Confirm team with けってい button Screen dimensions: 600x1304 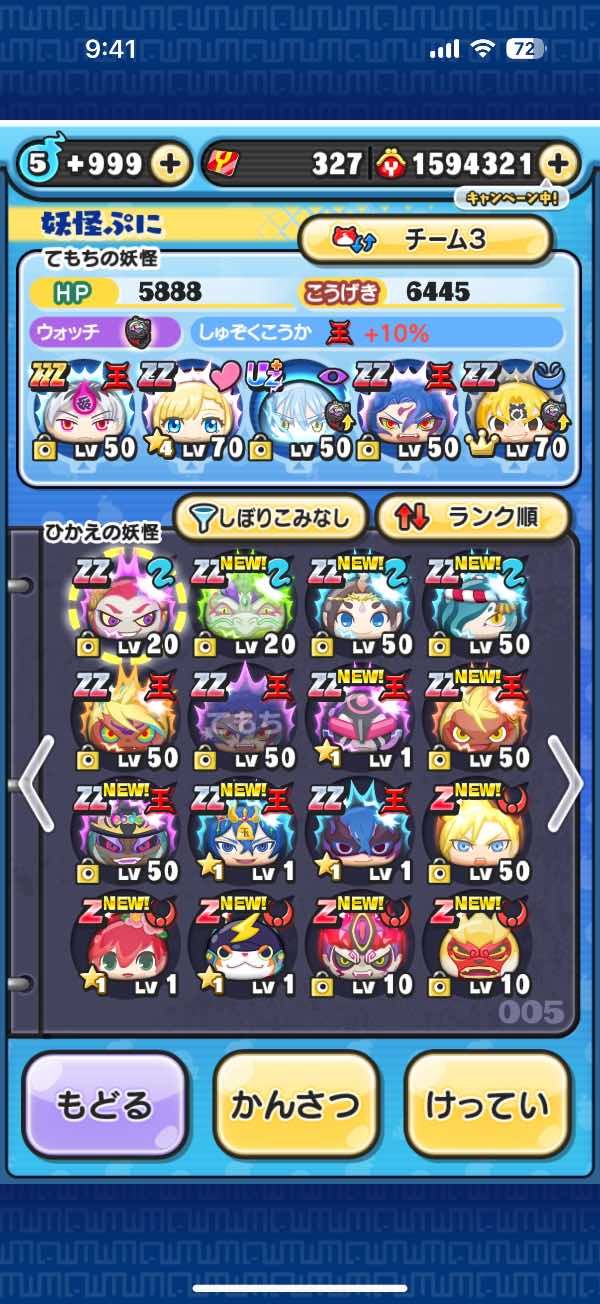487,1104
